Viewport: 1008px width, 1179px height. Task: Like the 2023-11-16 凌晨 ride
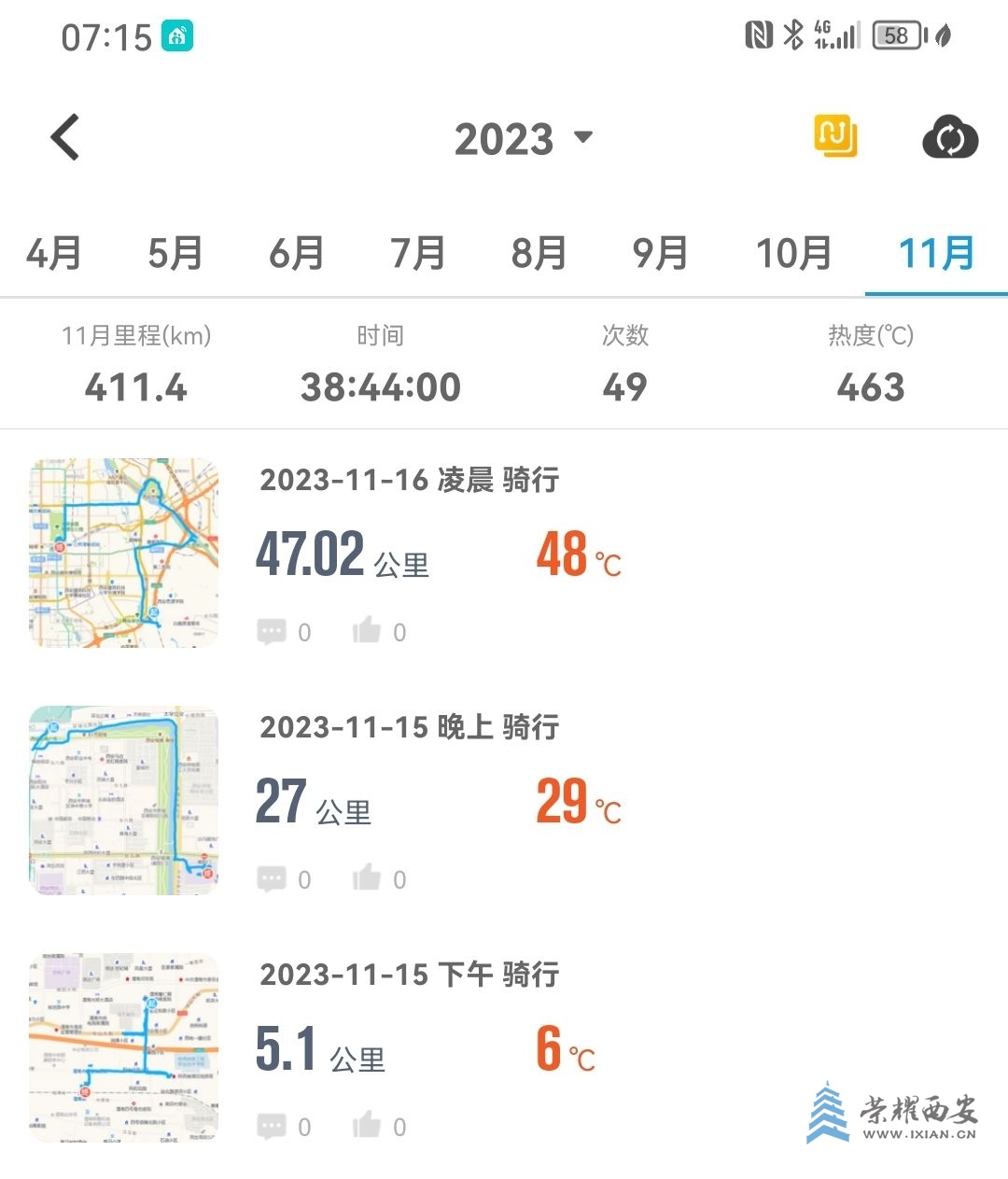(x=367, y=631)
